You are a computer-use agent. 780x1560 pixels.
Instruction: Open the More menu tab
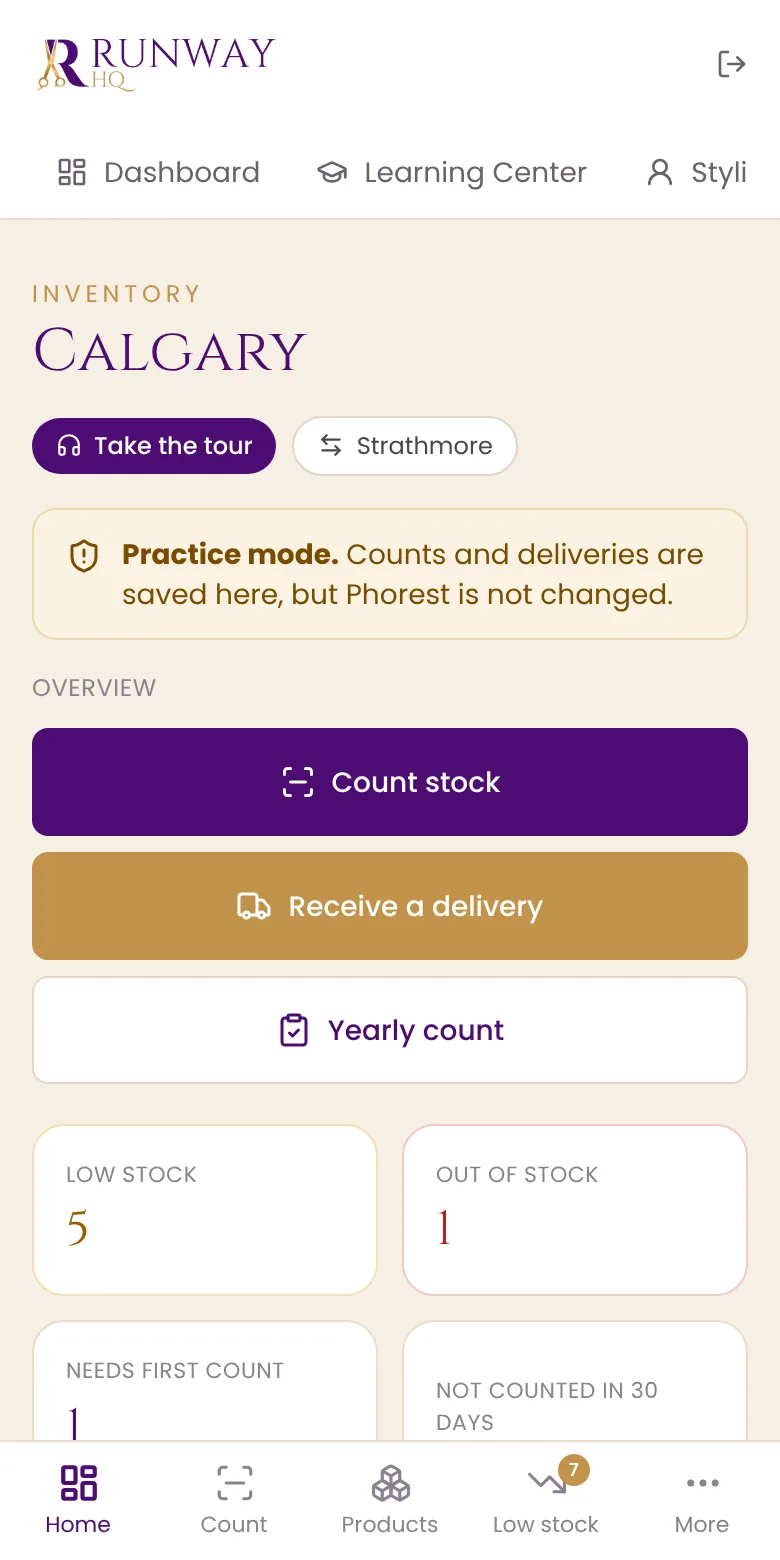(702, 1500)
